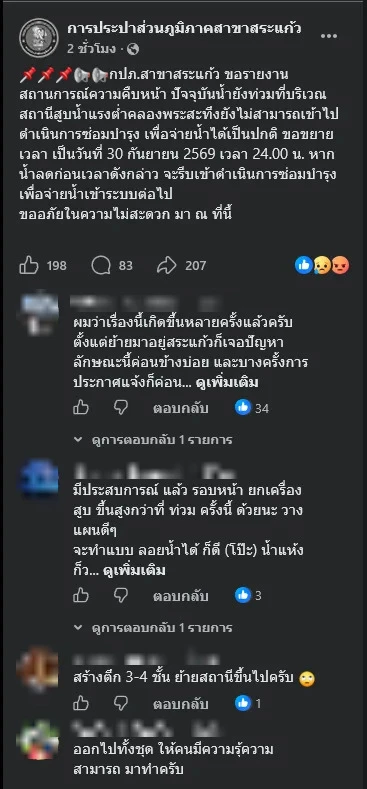367x789 pixels.
Task: Show the reply under the 3-reaction comment
Action: 153,627
